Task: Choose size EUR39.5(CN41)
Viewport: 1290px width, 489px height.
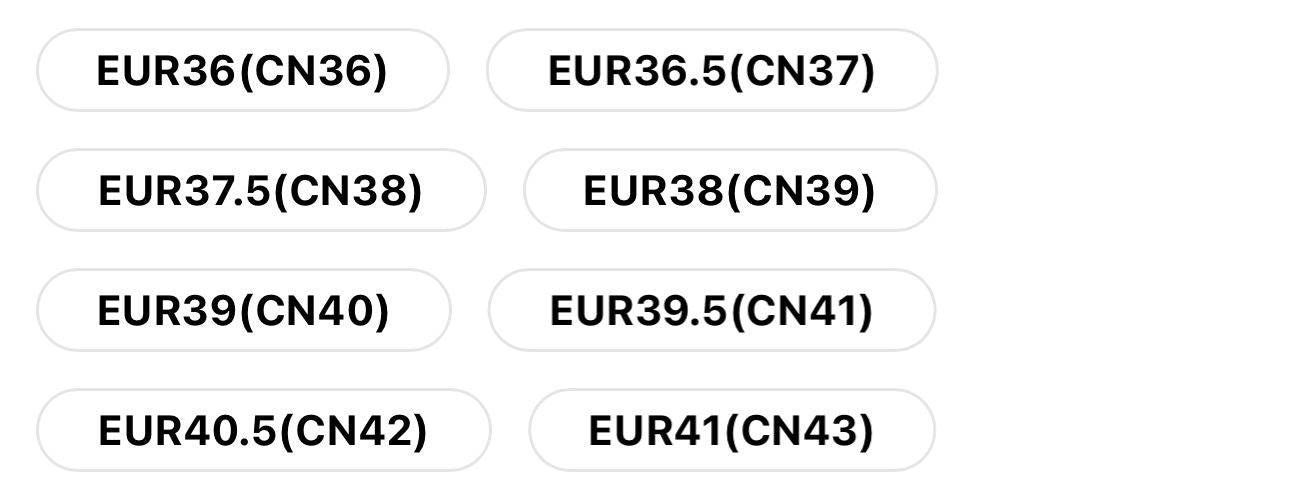Action: (711, 310)
